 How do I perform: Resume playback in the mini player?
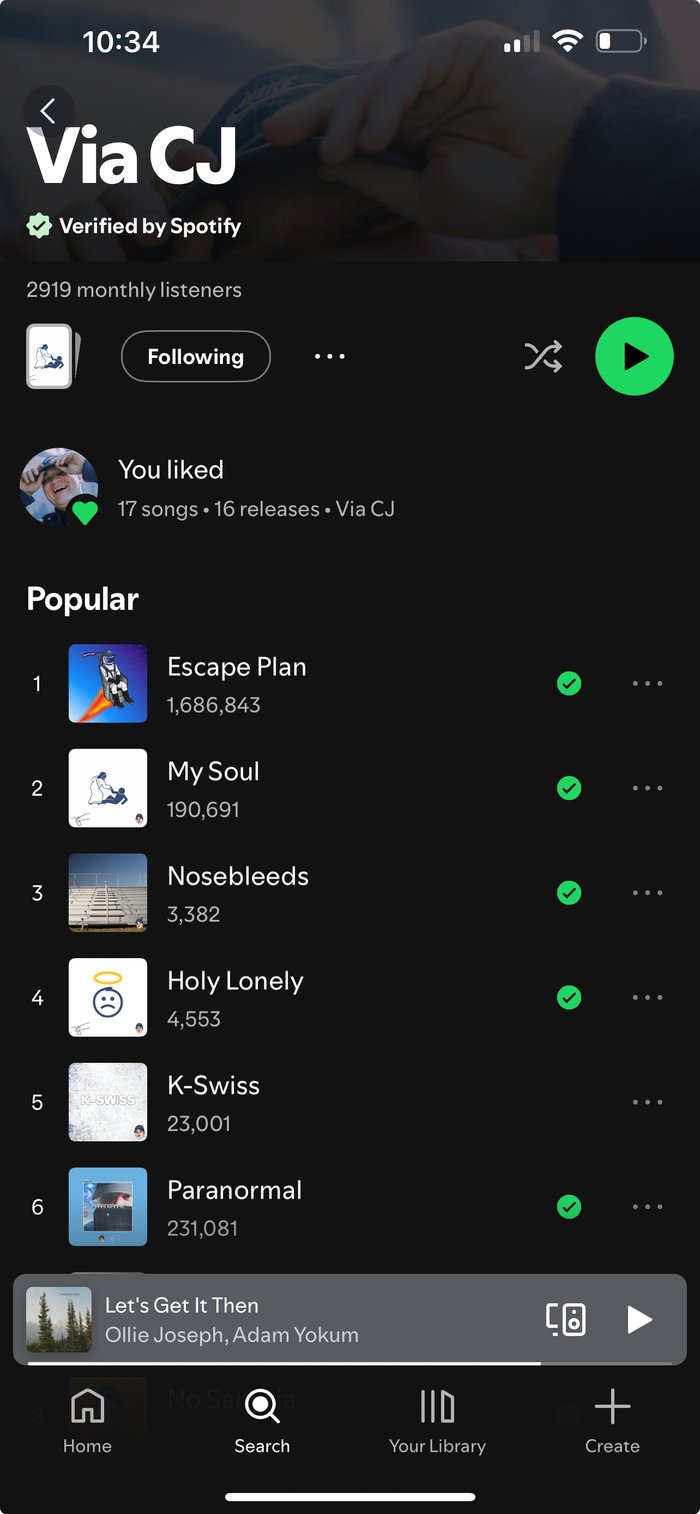pyautogui.click(x=639, y=1319)
